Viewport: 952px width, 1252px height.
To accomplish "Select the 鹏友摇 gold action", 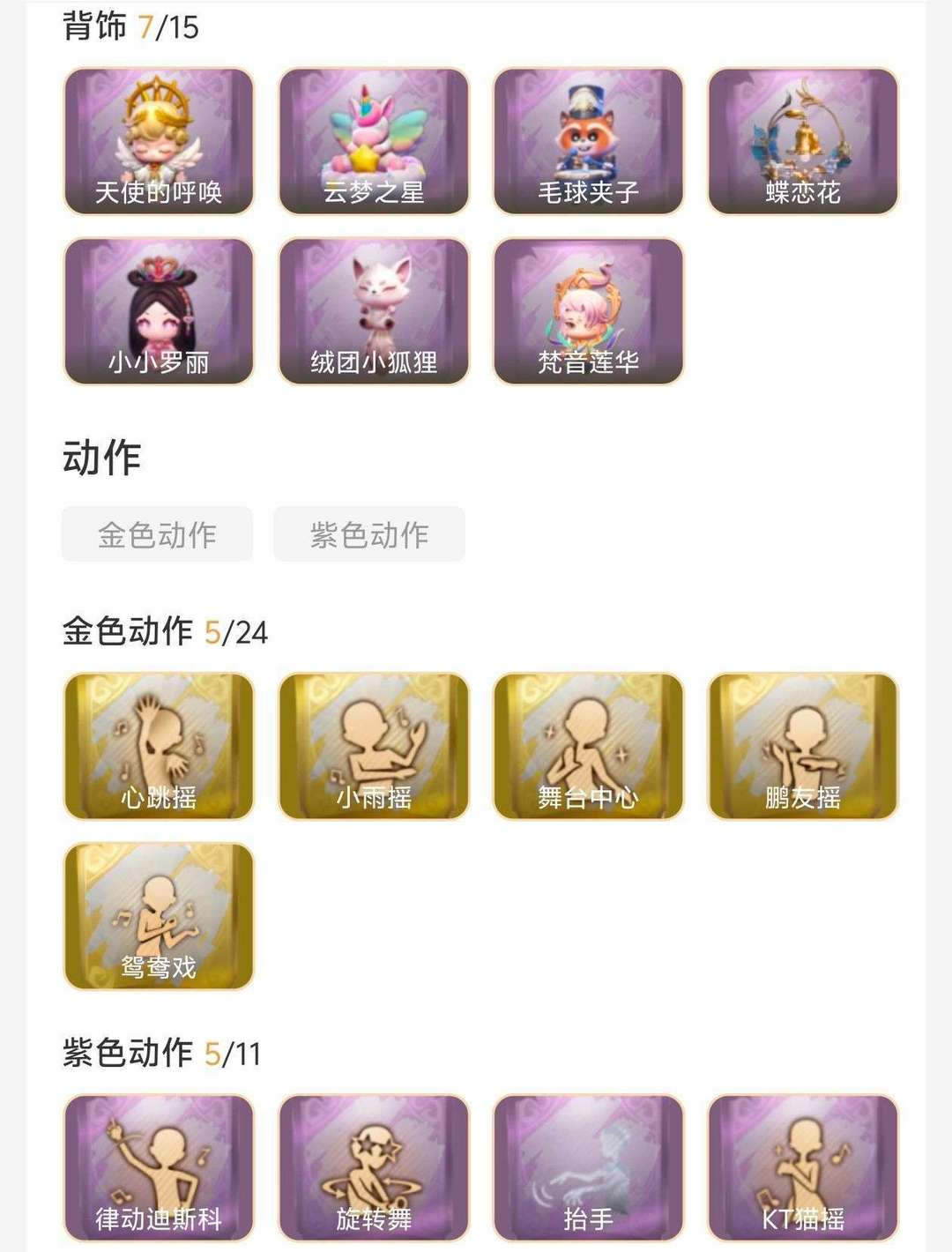I will point(803,746).
